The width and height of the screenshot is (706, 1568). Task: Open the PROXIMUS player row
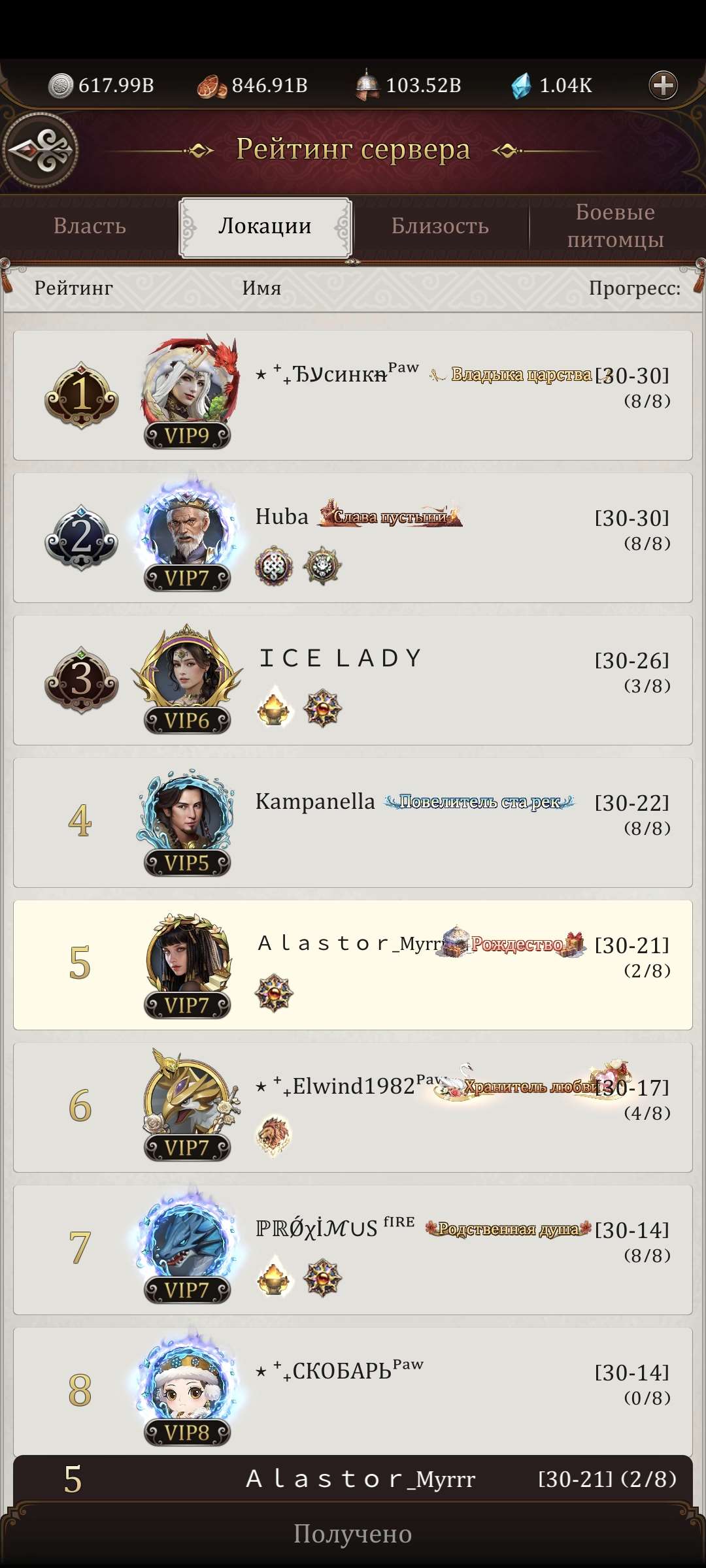[x=353, y=1249]
